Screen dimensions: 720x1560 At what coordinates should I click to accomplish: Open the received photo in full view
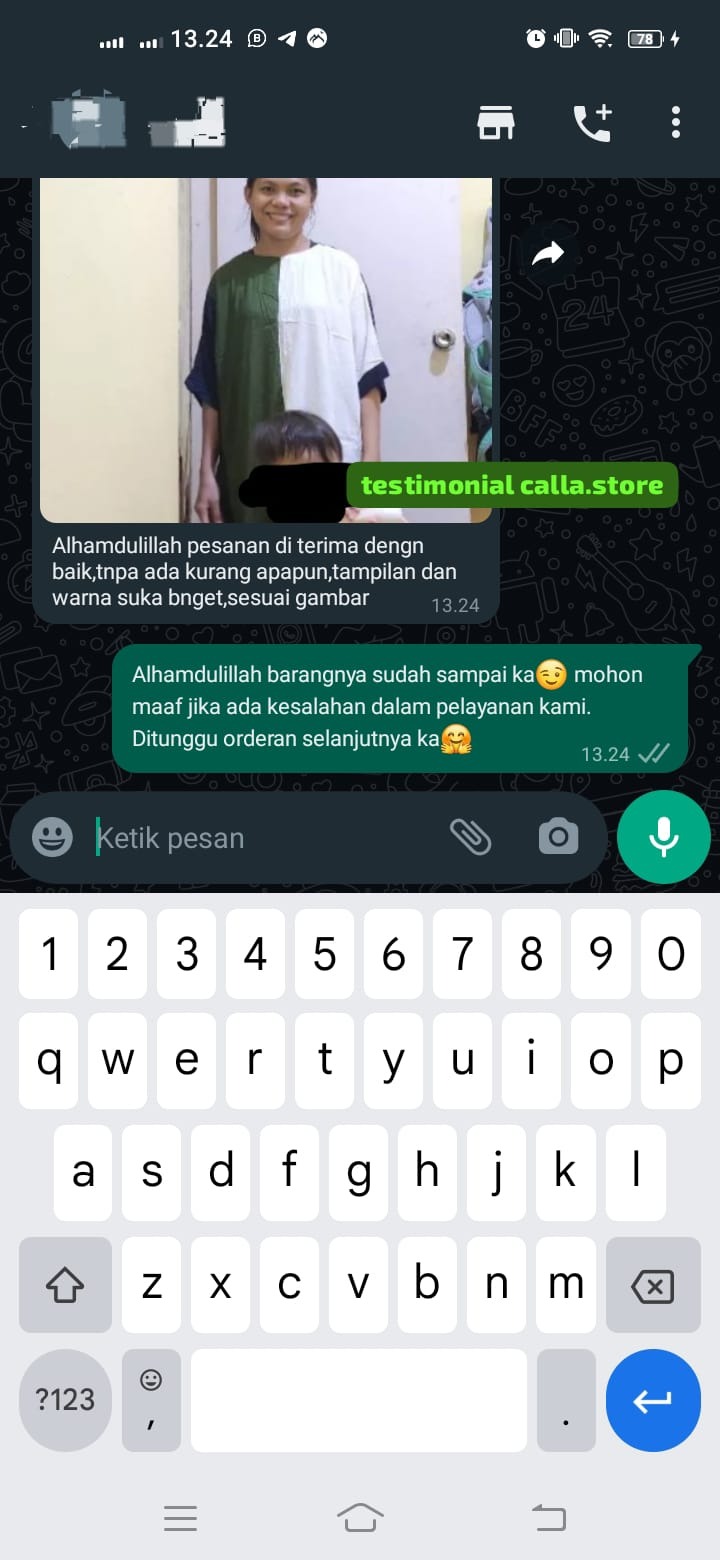[265, 350]
